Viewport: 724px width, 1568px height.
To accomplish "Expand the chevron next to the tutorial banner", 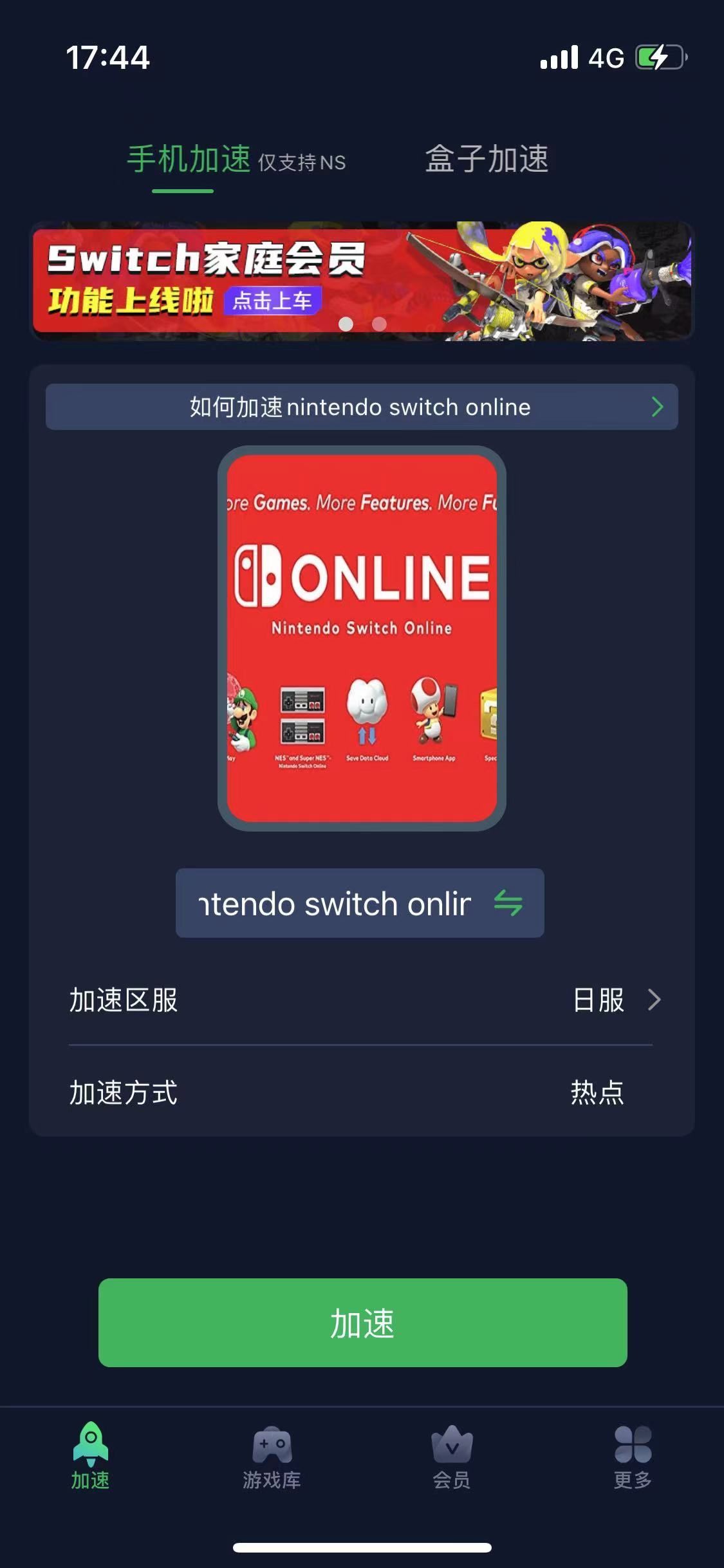I will click(x=657, y=407).
